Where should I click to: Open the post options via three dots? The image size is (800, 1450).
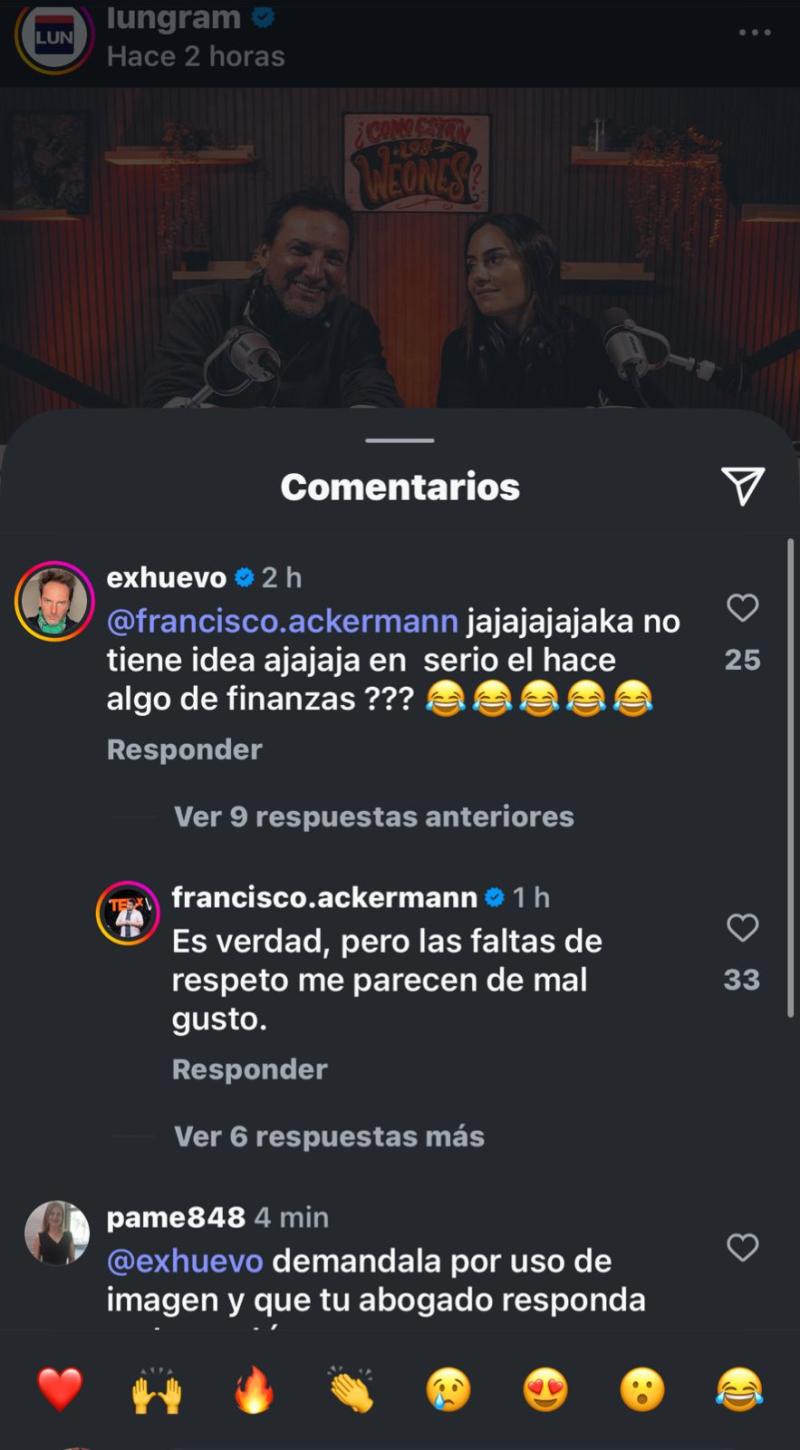(x=757, y=33)
